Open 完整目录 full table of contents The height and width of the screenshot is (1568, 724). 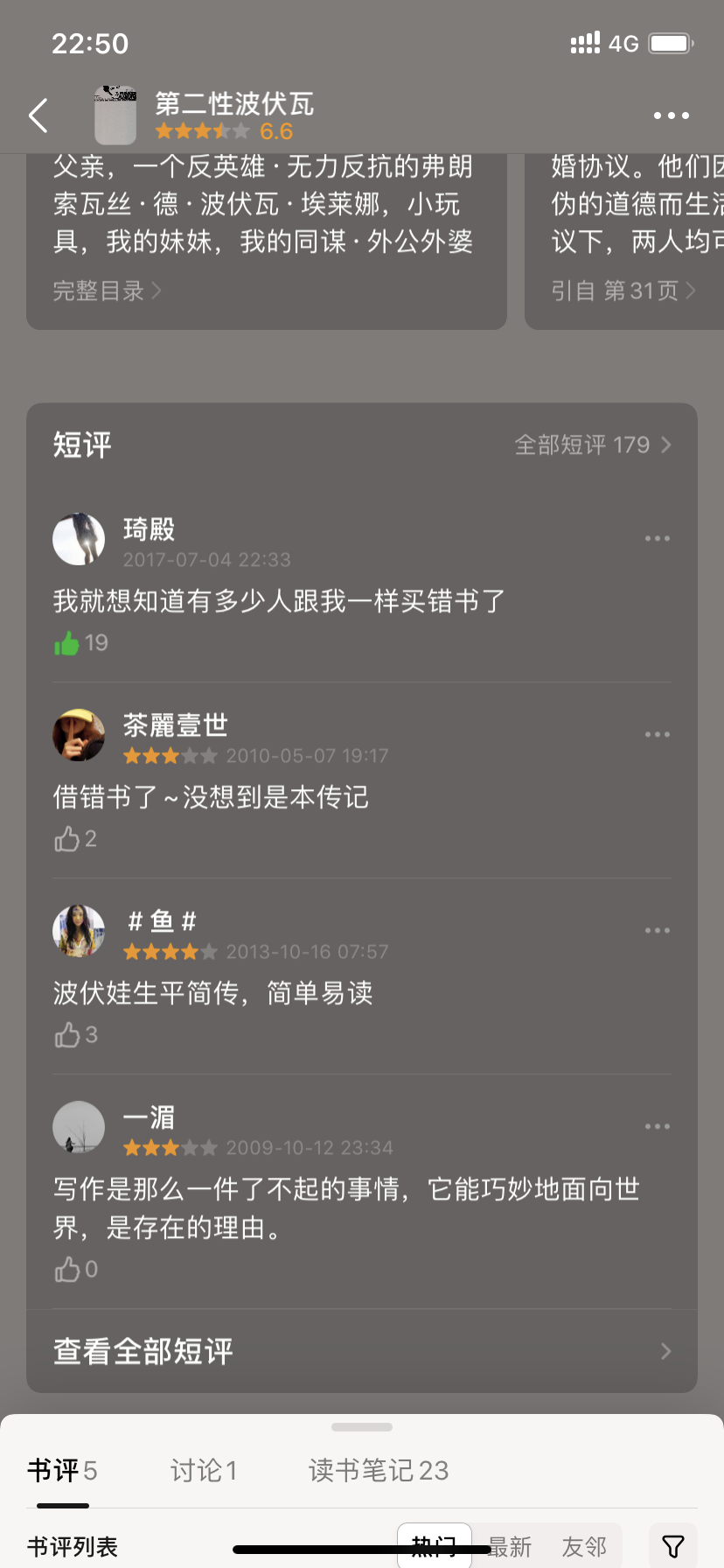pyautogui.click(x=107, y=290)
